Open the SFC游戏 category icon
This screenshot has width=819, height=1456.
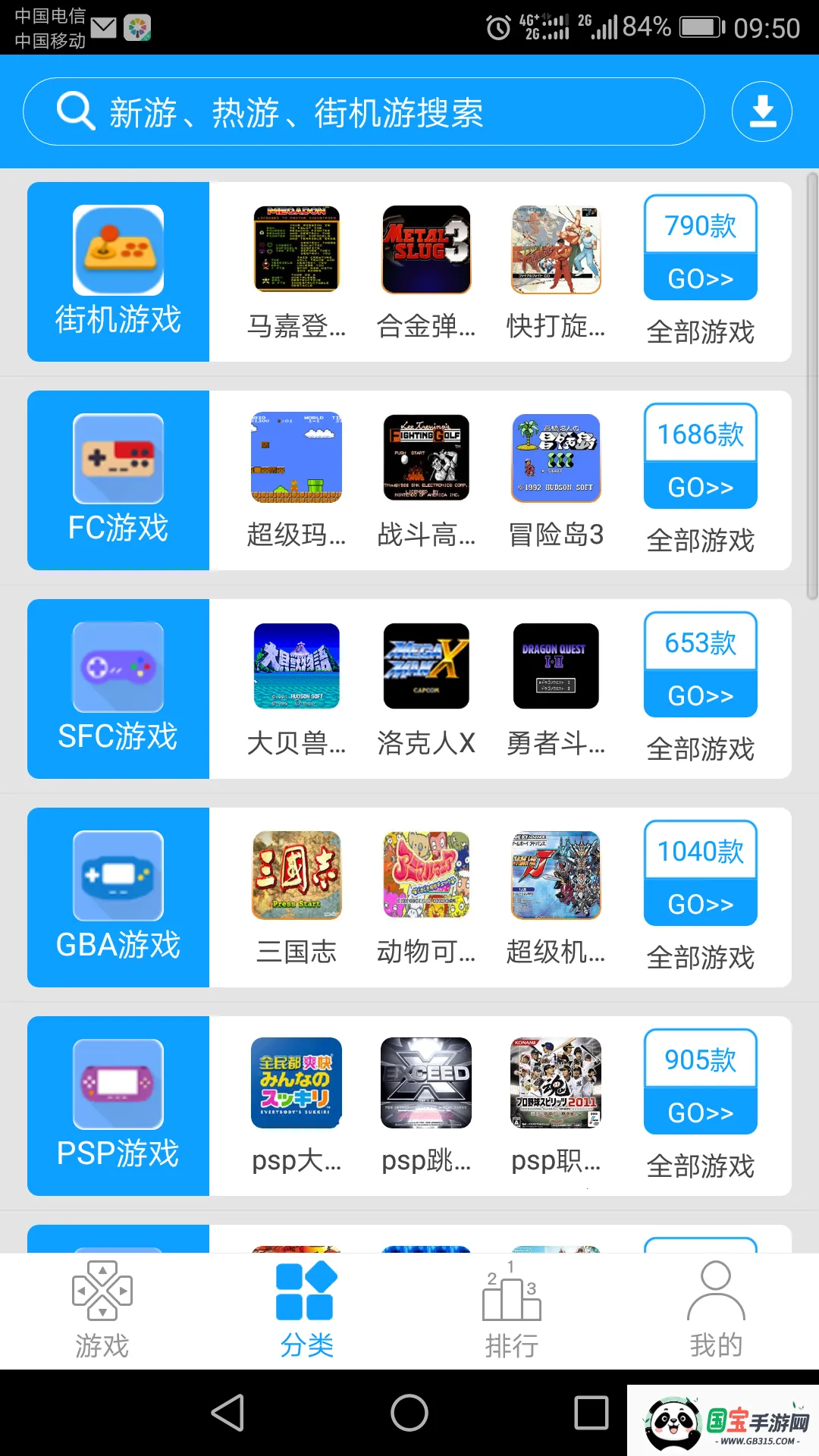pos(118,667)
